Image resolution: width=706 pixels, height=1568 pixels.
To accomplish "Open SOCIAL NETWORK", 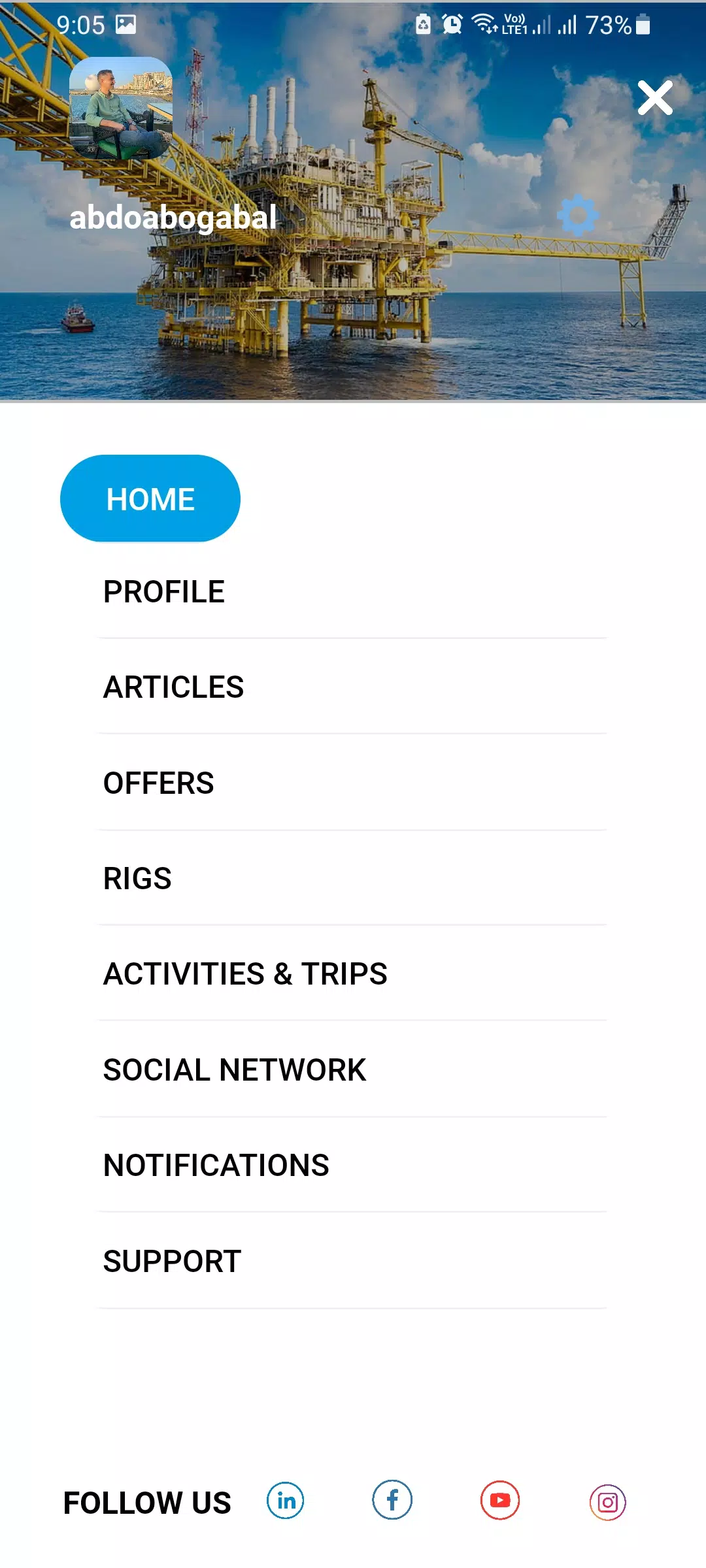I will click(235, 1070).
